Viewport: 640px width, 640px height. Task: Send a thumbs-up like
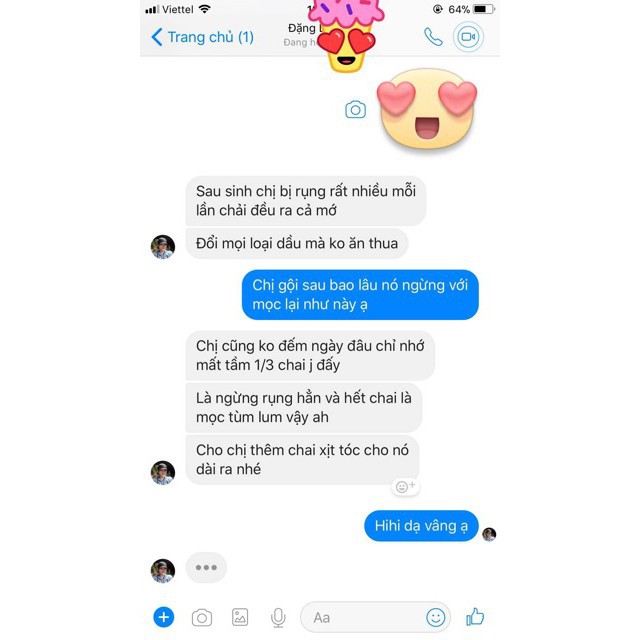(x=475, y=617)
